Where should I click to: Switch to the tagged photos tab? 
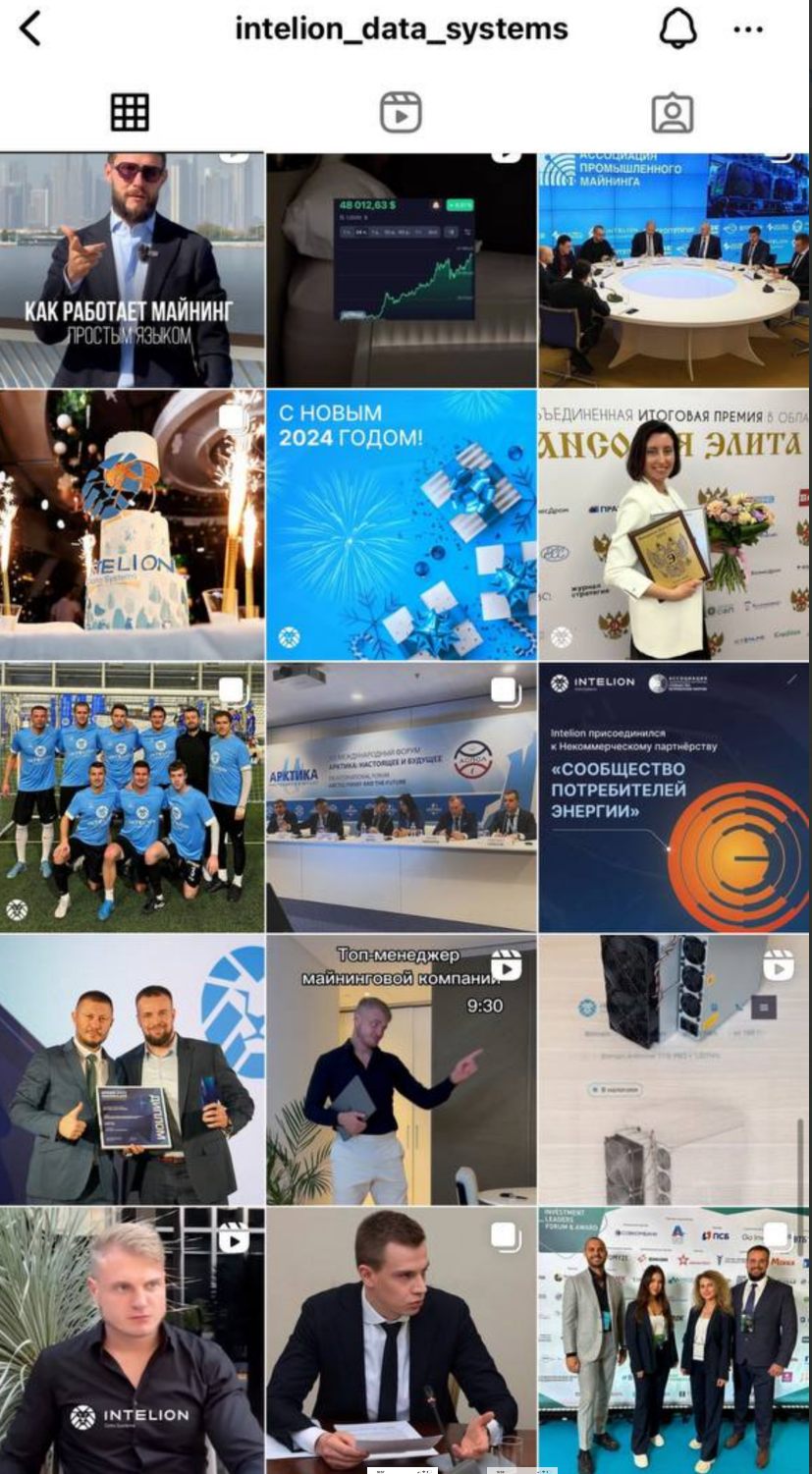pyautogui.click(x=673, y=113)
